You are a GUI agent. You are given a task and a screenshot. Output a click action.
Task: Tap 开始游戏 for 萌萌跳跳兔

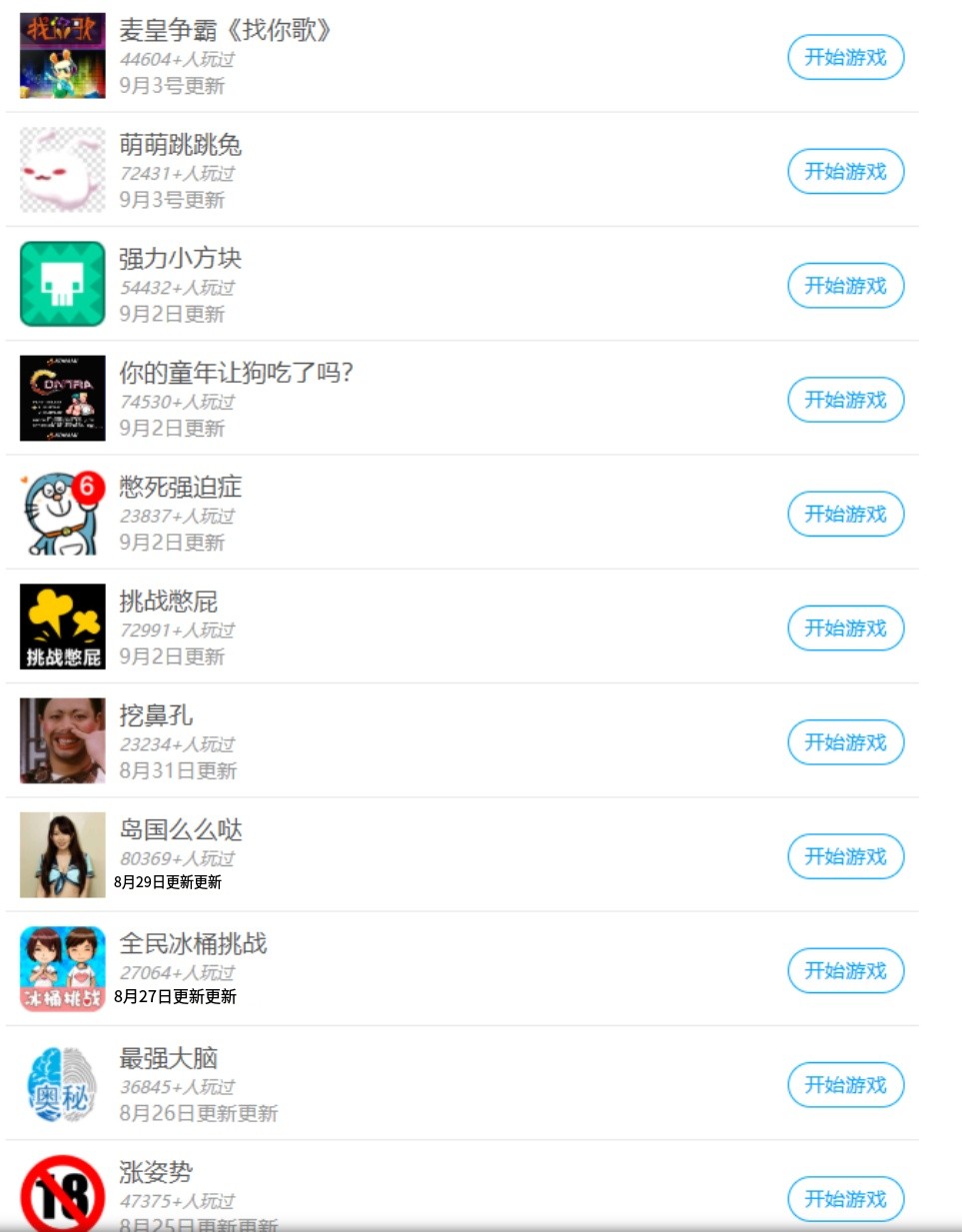point(845,171)
